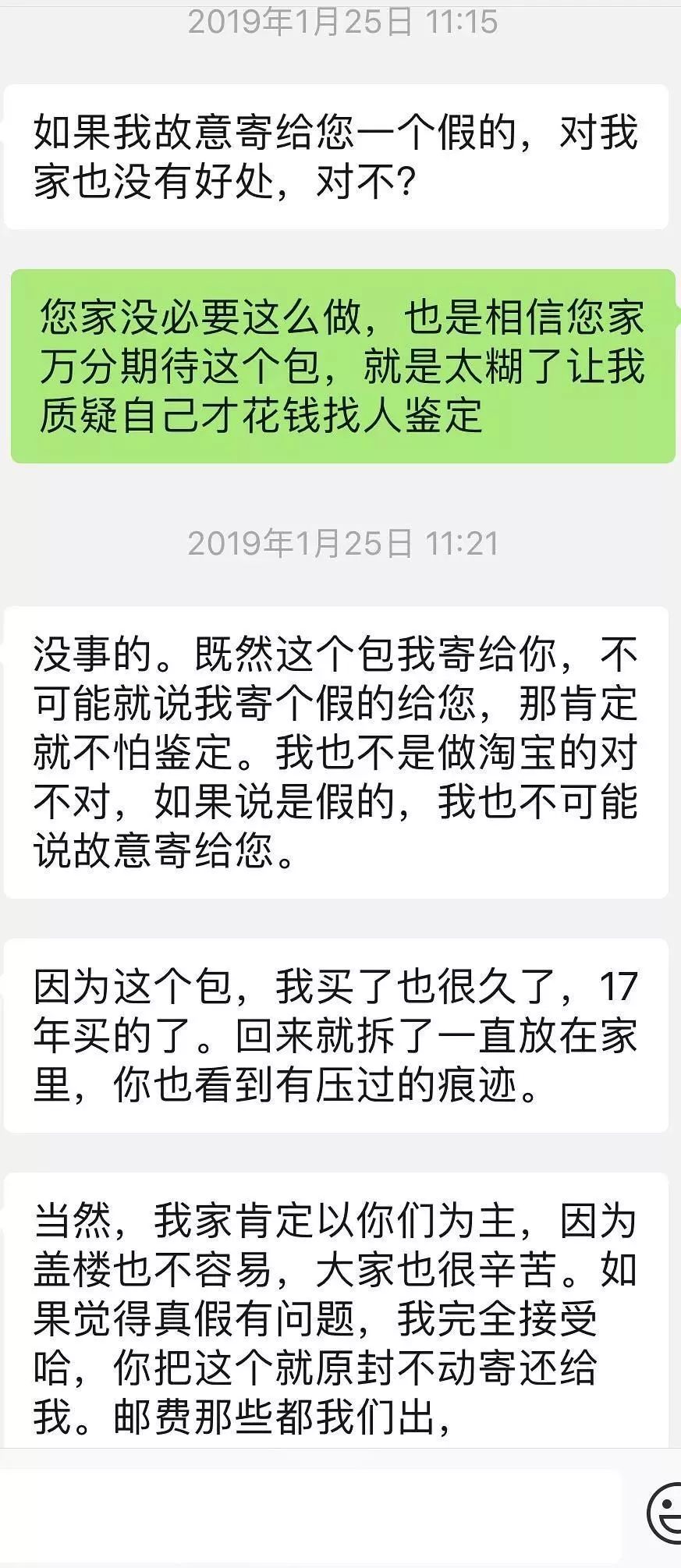Tap the timestamp 2019年1月25日 11:15
The image size is (681, 1568).
coord(340,22)
